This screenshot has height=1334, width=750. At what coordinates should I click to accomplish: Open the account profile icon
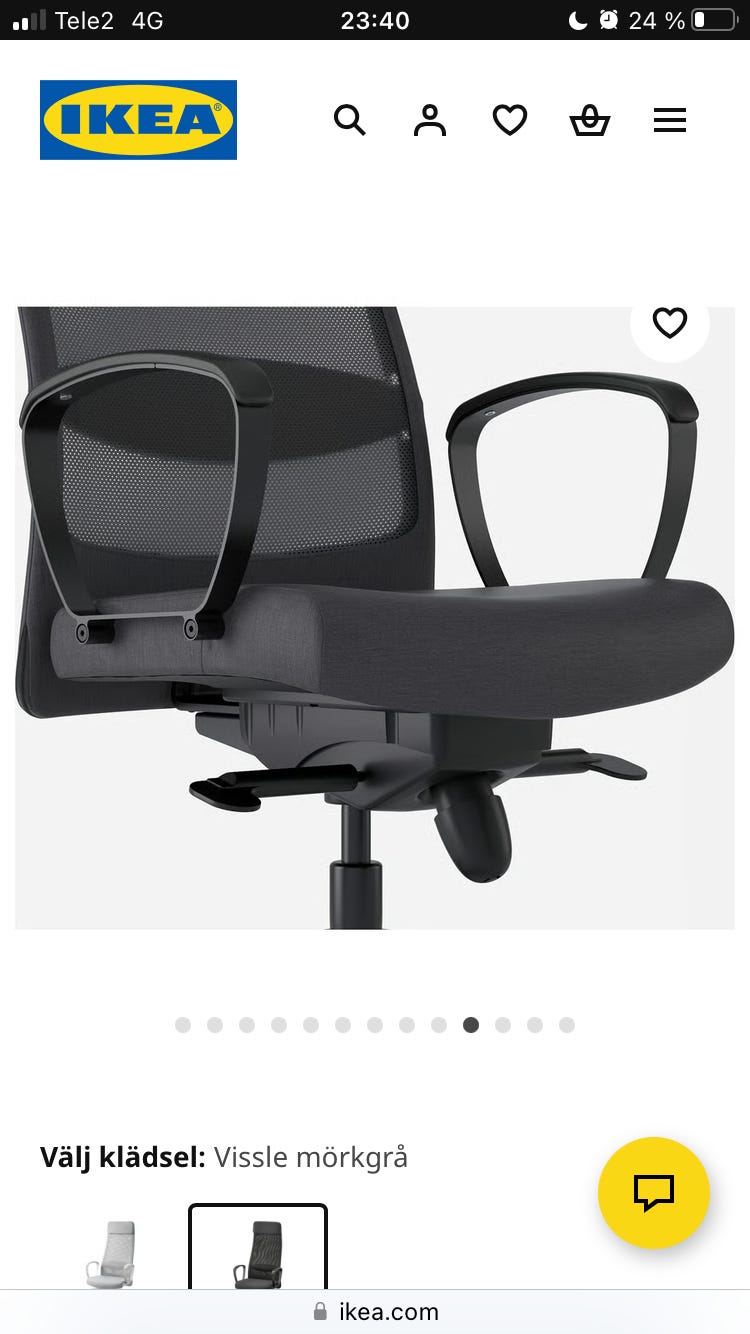tap(430, 121)
